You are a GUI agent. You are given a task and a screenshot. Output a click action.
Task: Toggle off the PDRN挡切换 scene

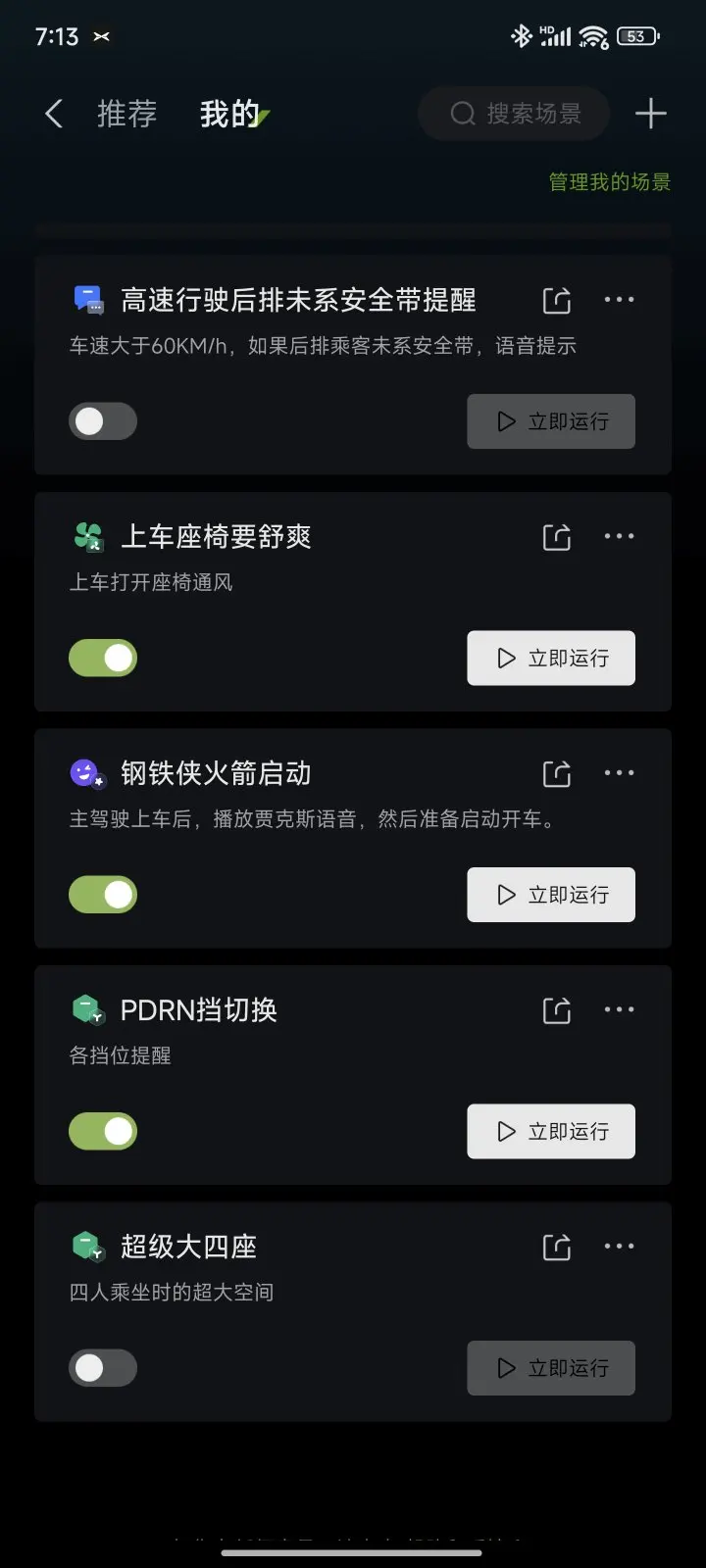[x=103, y=1131]
